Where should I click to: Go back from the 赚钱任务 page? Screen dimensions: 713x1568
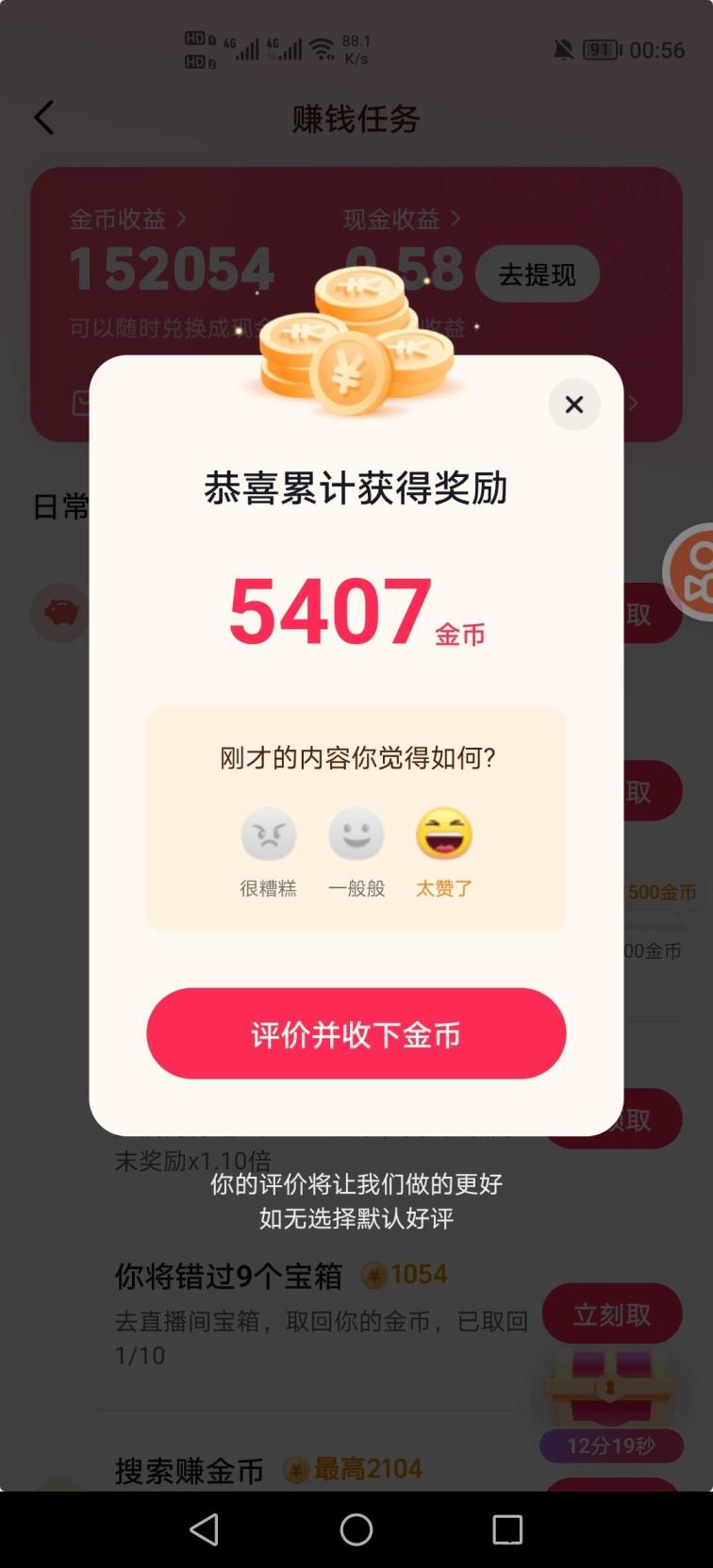click(x=44, y=118)
